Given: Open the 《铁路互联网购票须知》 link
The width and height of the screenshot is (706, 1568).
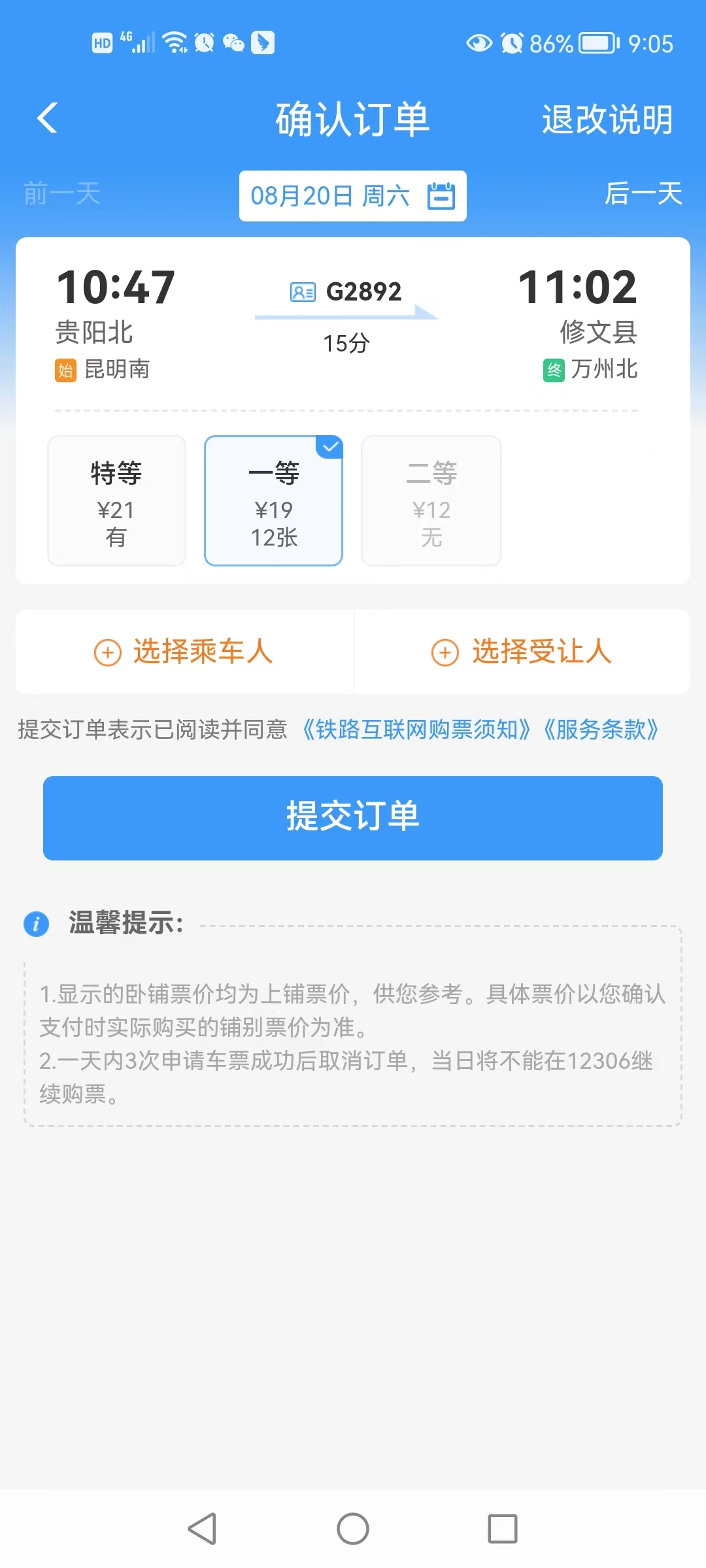Looking at the screenshot, I should (416, 729).
